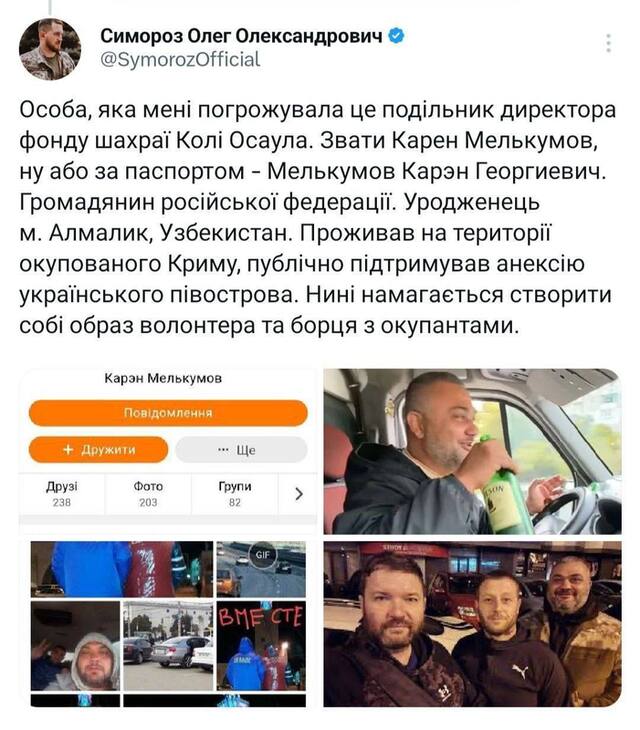This screenshot has width=640, height=730.
Task: Open Симороз Олег's profile avatar
Action: (49, 49)
